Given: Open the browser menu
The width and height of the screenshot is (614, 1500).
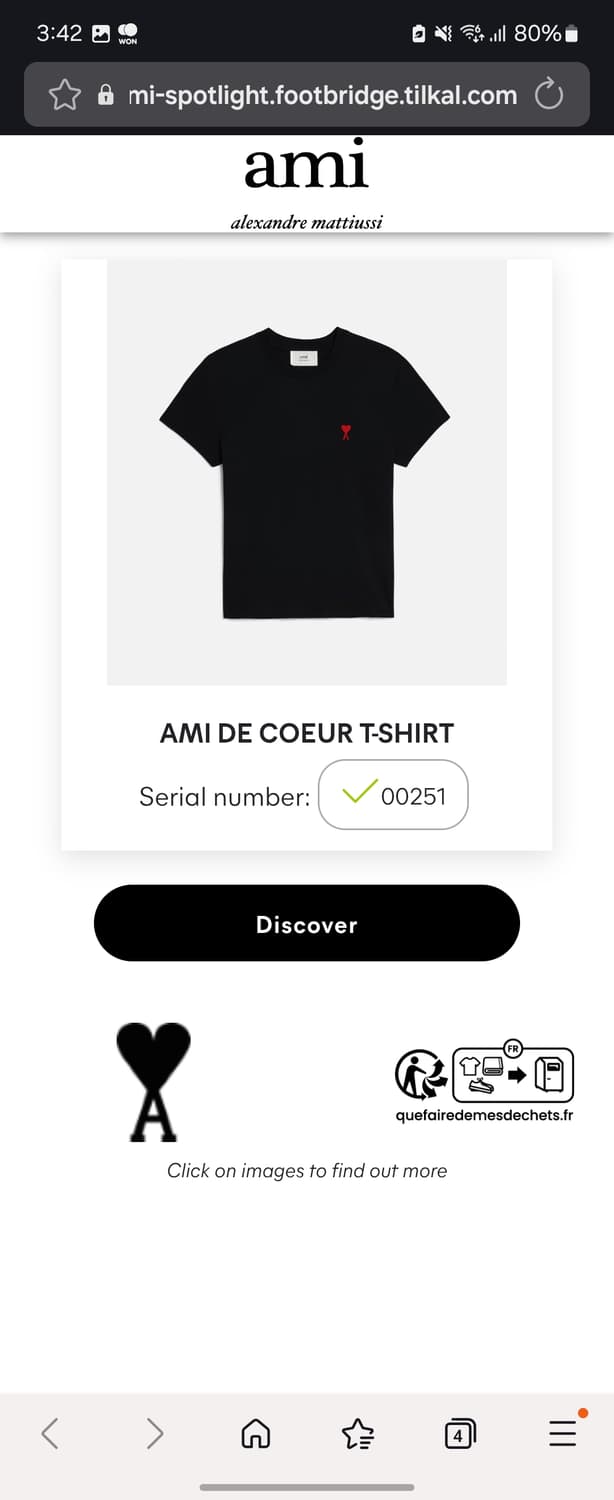Looking at the screenshot, I should point(563,1434).
